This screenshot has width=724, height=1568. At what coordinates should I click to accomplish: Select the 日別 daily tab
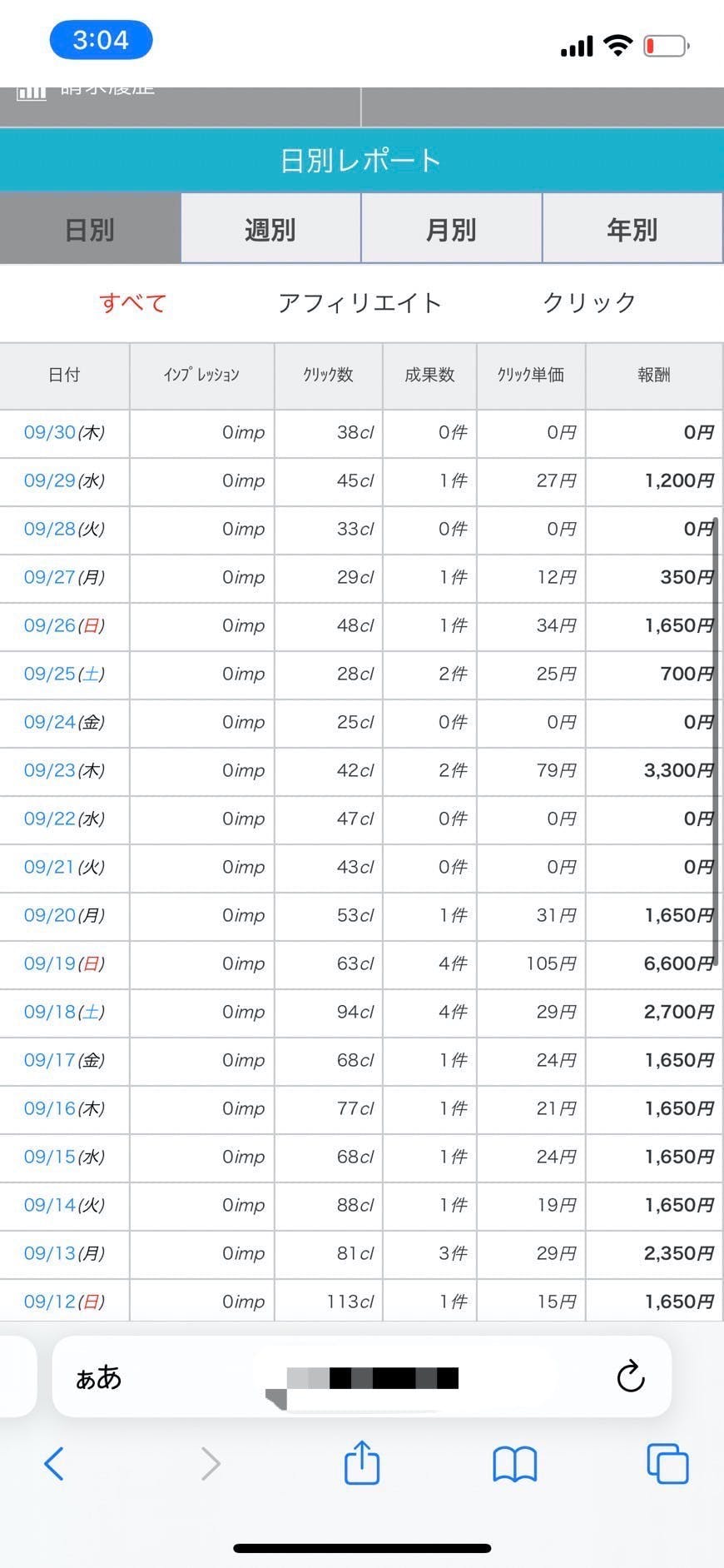click(x=90, y=229)
